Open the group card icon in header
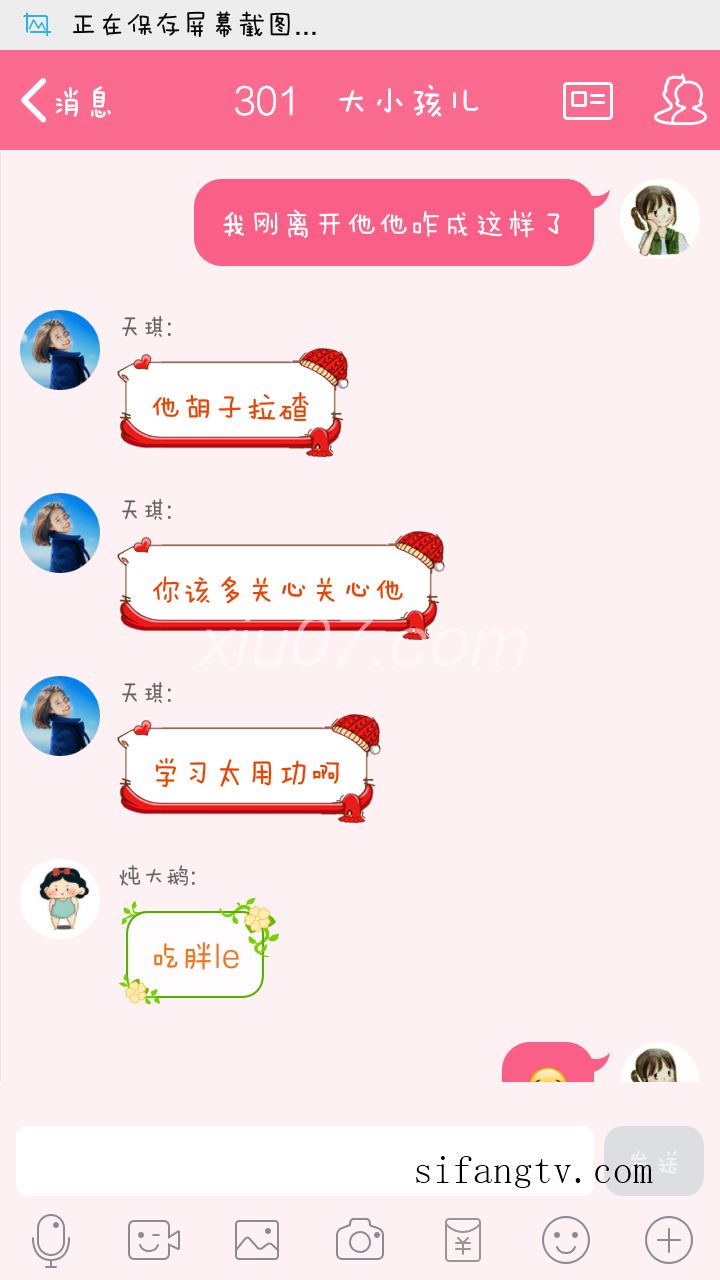The width and height of the screenshot is (720, 1280). (x=588, y=101)
